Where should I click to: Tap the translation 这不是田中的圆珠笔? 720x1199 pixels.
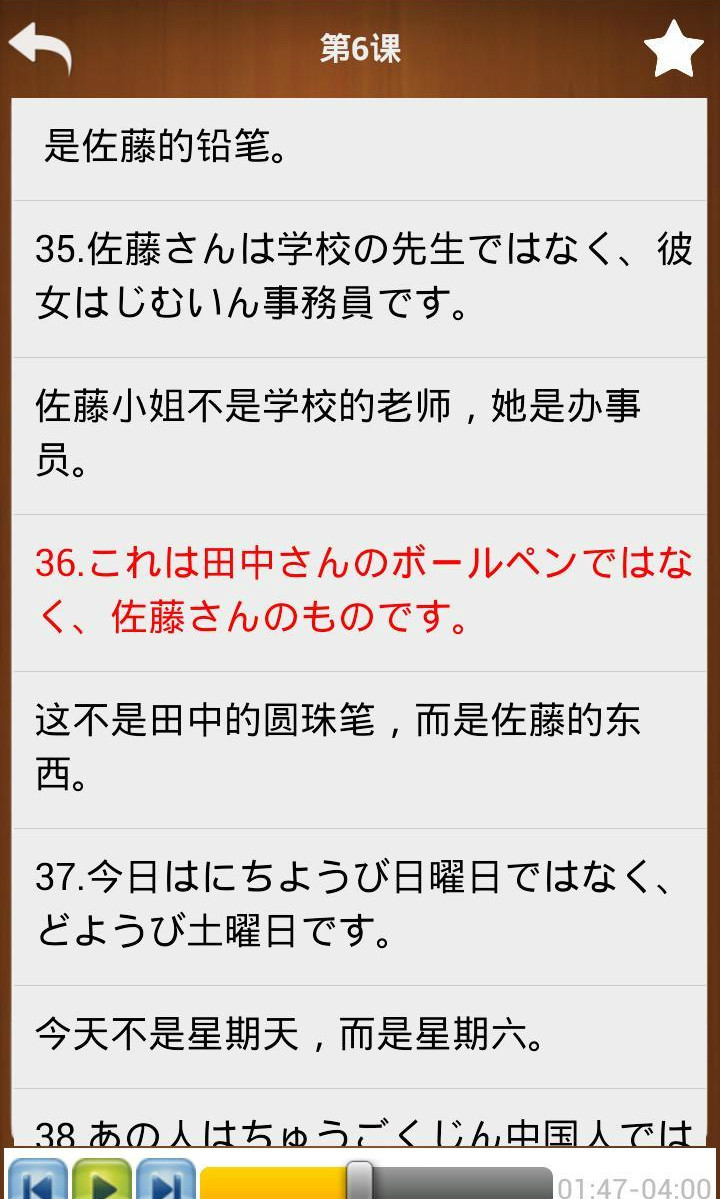point(360,748)
